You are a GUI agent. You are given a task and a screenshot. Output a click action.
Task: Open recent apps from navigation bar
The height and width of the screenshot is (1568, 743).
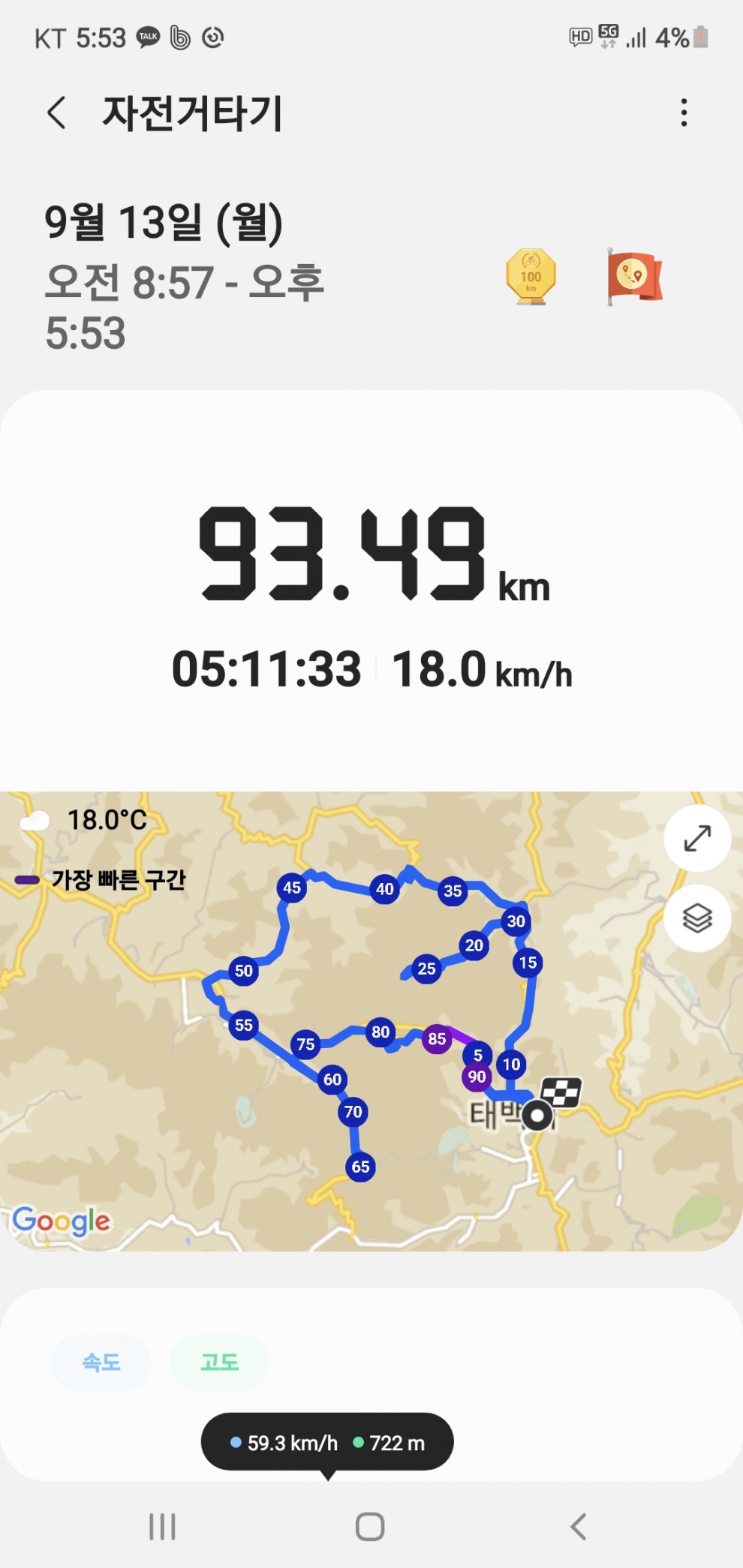(x=162, y=1526)
